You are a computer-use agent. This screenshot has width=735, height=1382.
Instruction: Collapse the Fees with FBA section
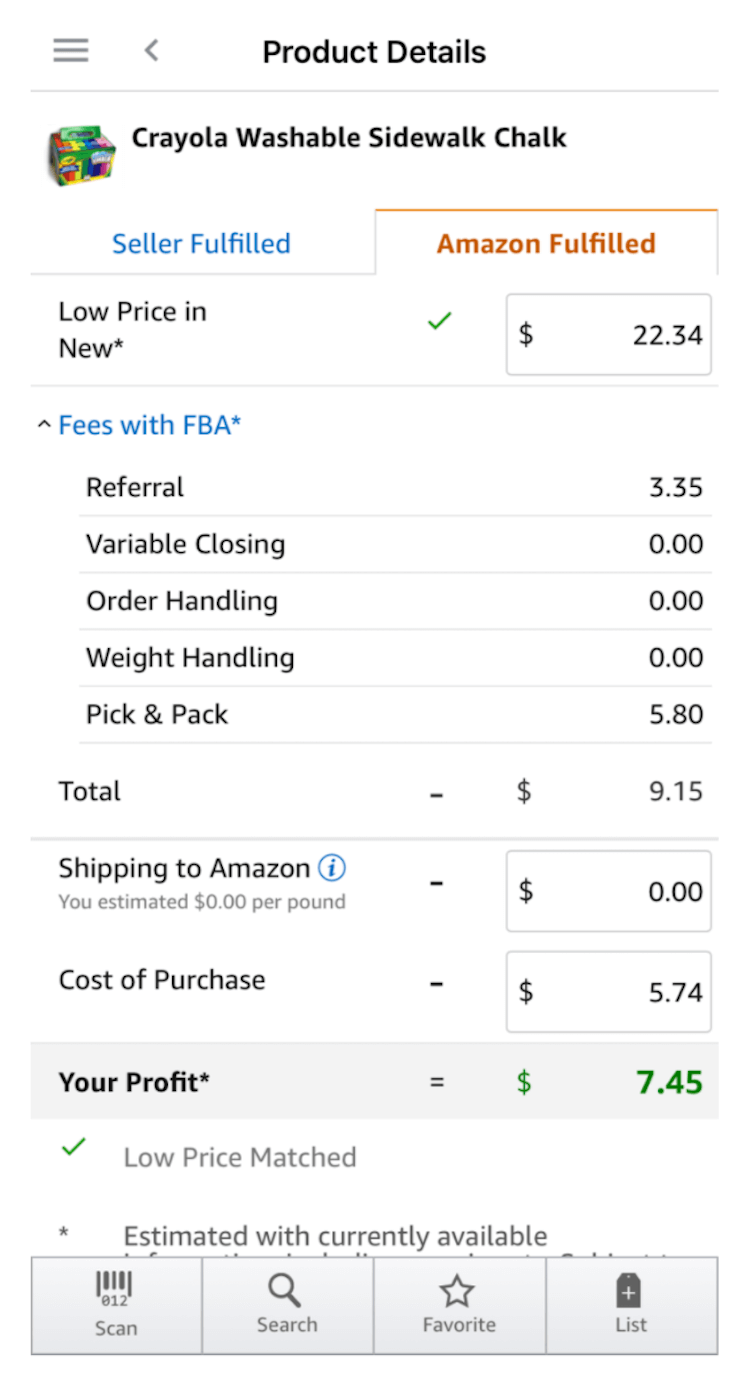[140, 425]
